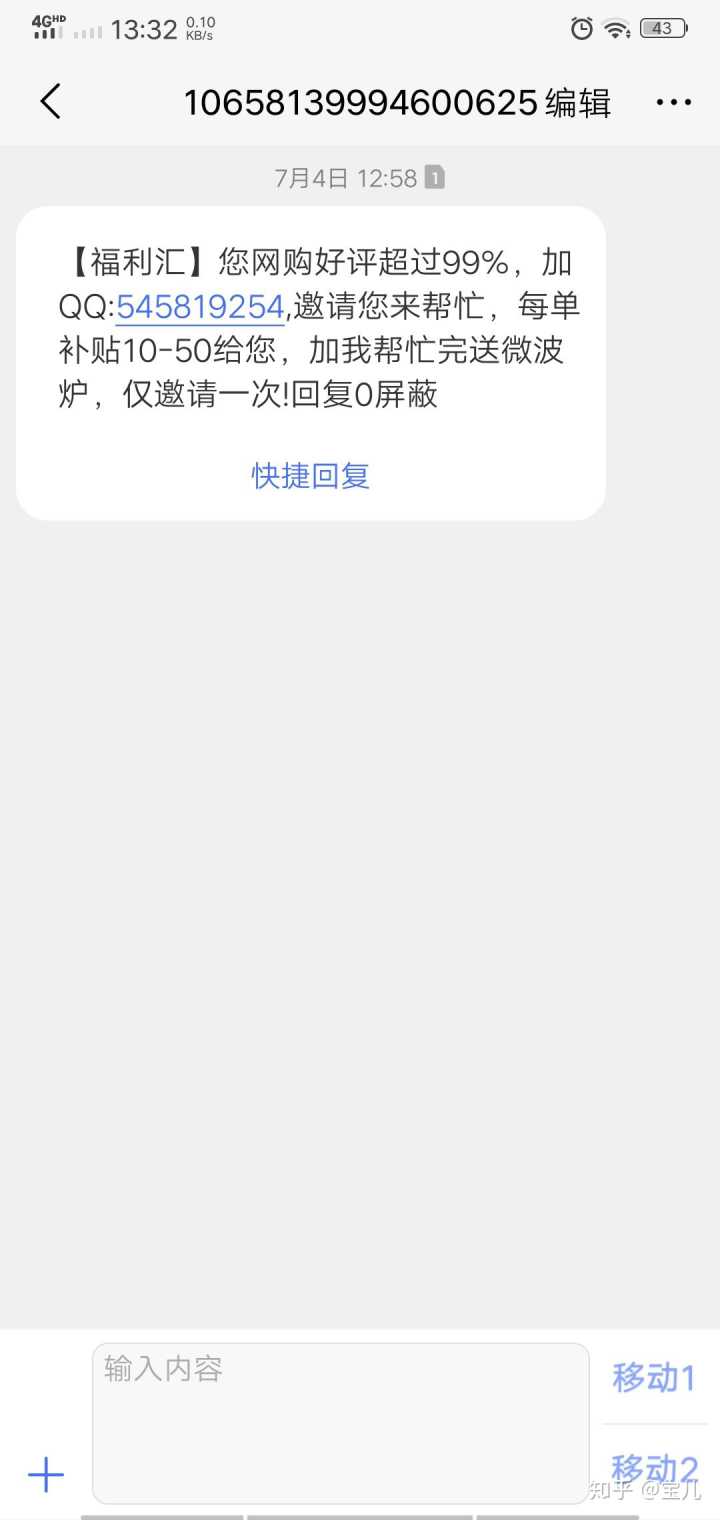
Task: Select 快捷回复 under the message
Action: pos(311,475)
